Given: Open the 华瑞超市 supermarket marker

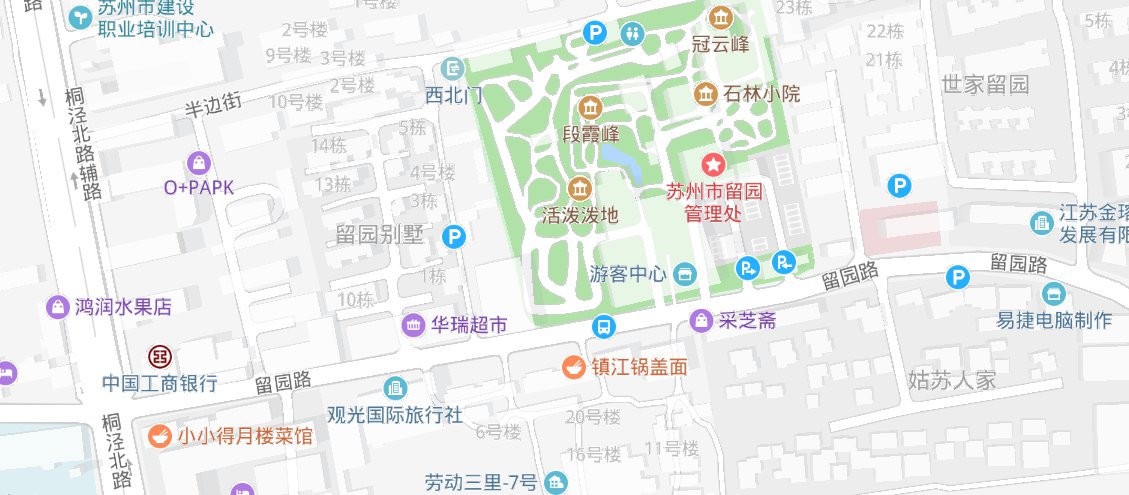Looking at the screenshot, I should pos(413,325).
